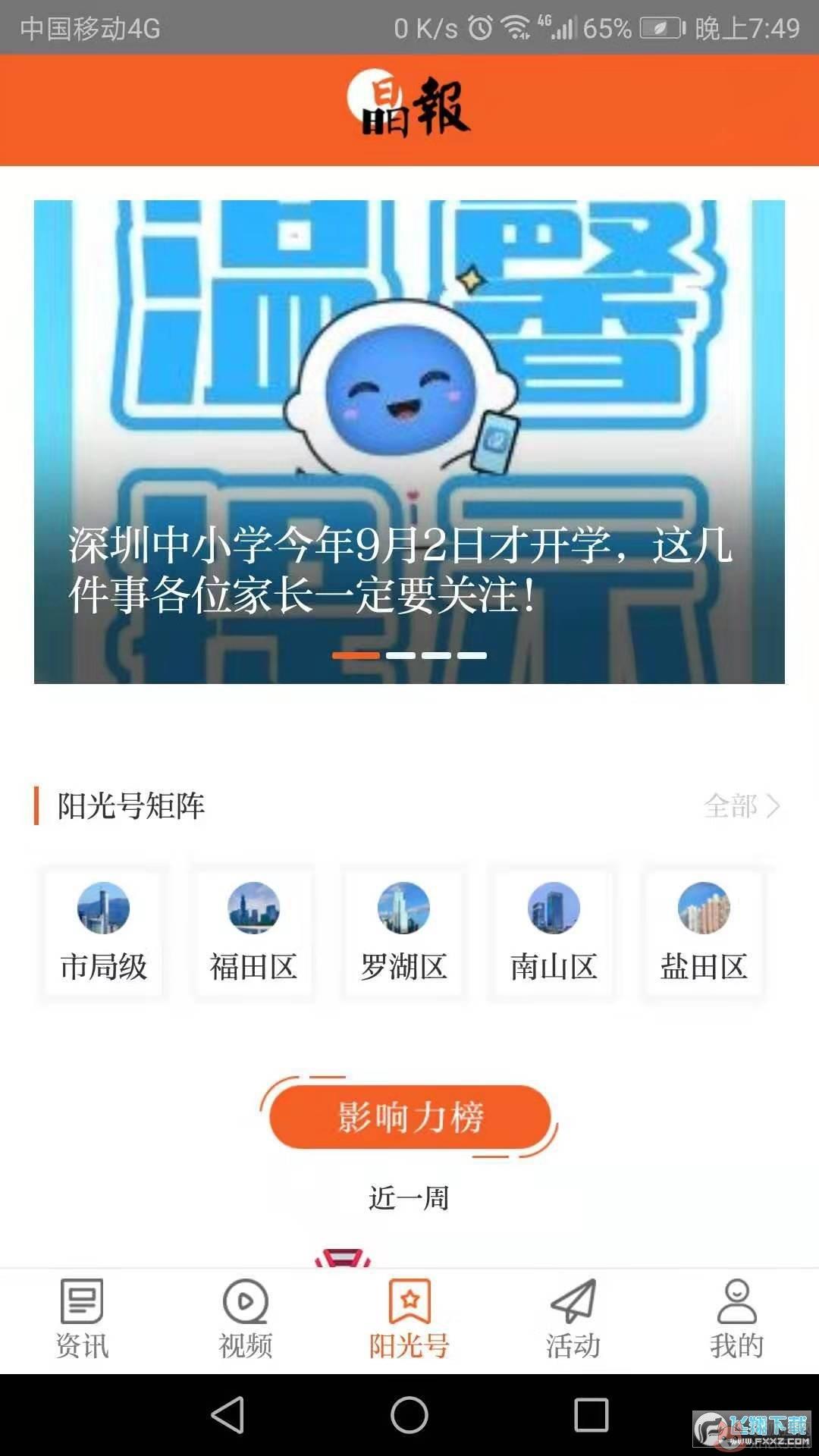Select the 福田区 tile

(253, 933)
